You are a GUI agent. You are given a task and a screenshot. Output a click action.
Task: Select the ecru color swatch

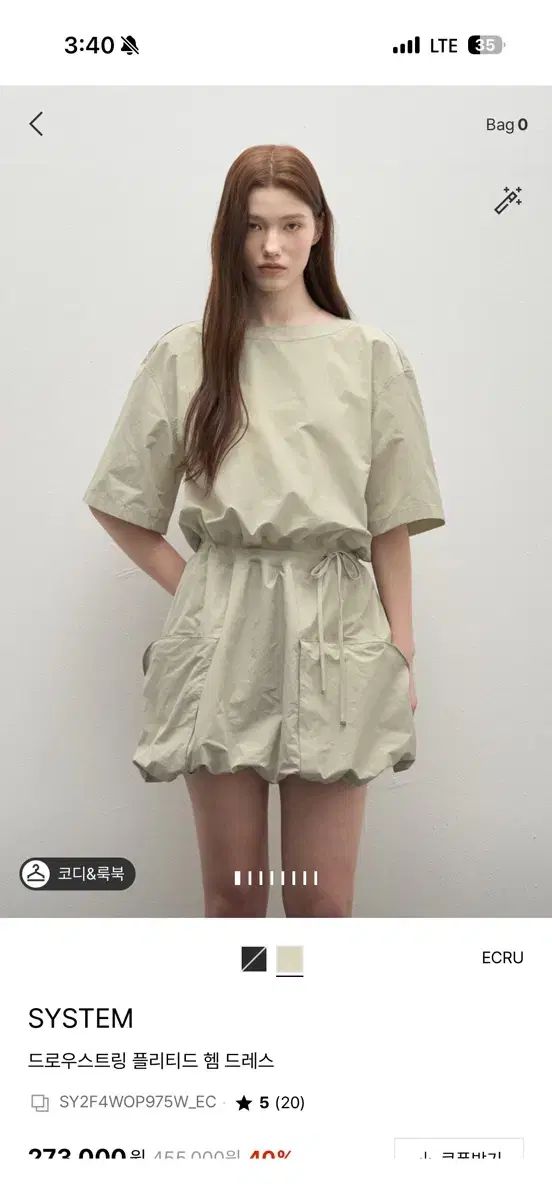tap(290, 959)
